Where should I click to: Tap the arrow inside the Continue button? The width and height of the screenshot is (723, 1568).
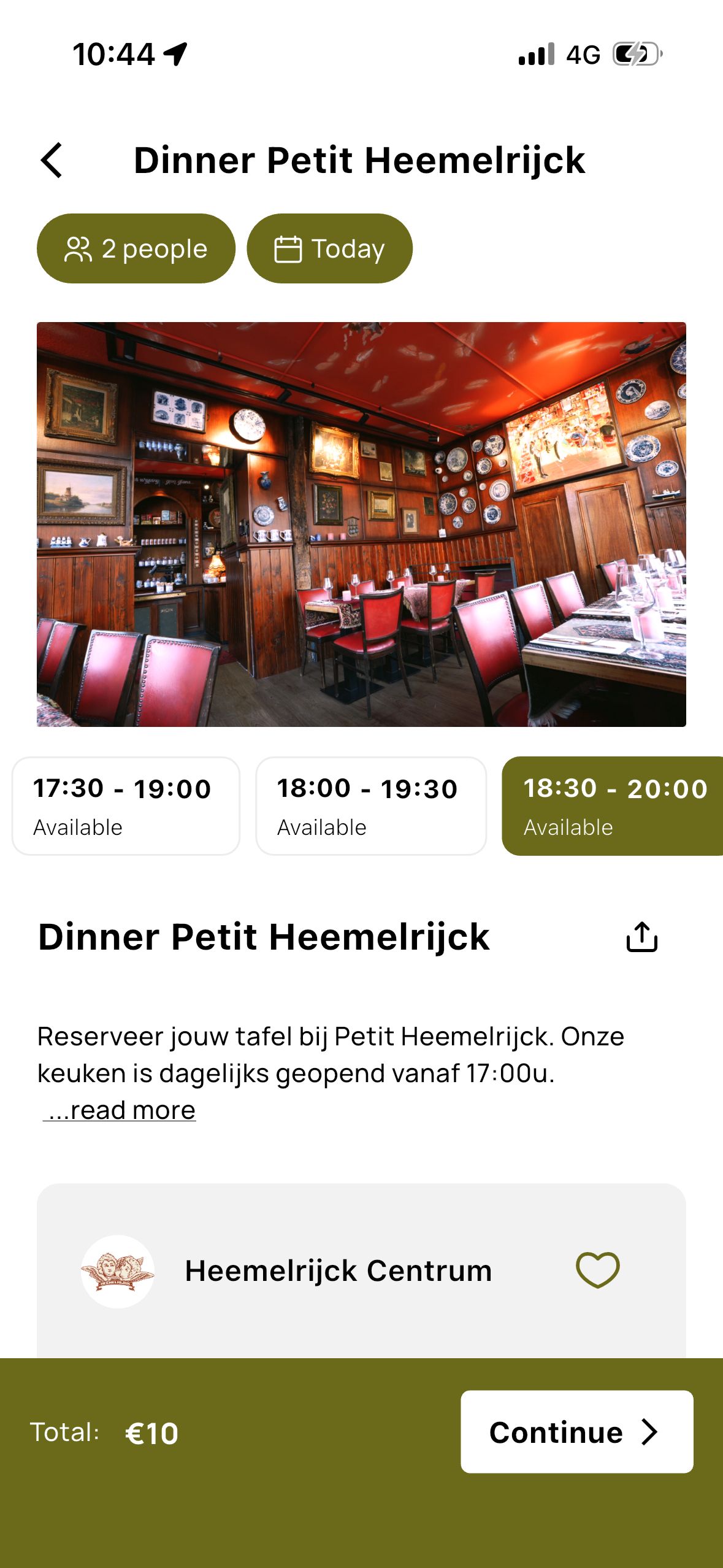coord(649,1432)
